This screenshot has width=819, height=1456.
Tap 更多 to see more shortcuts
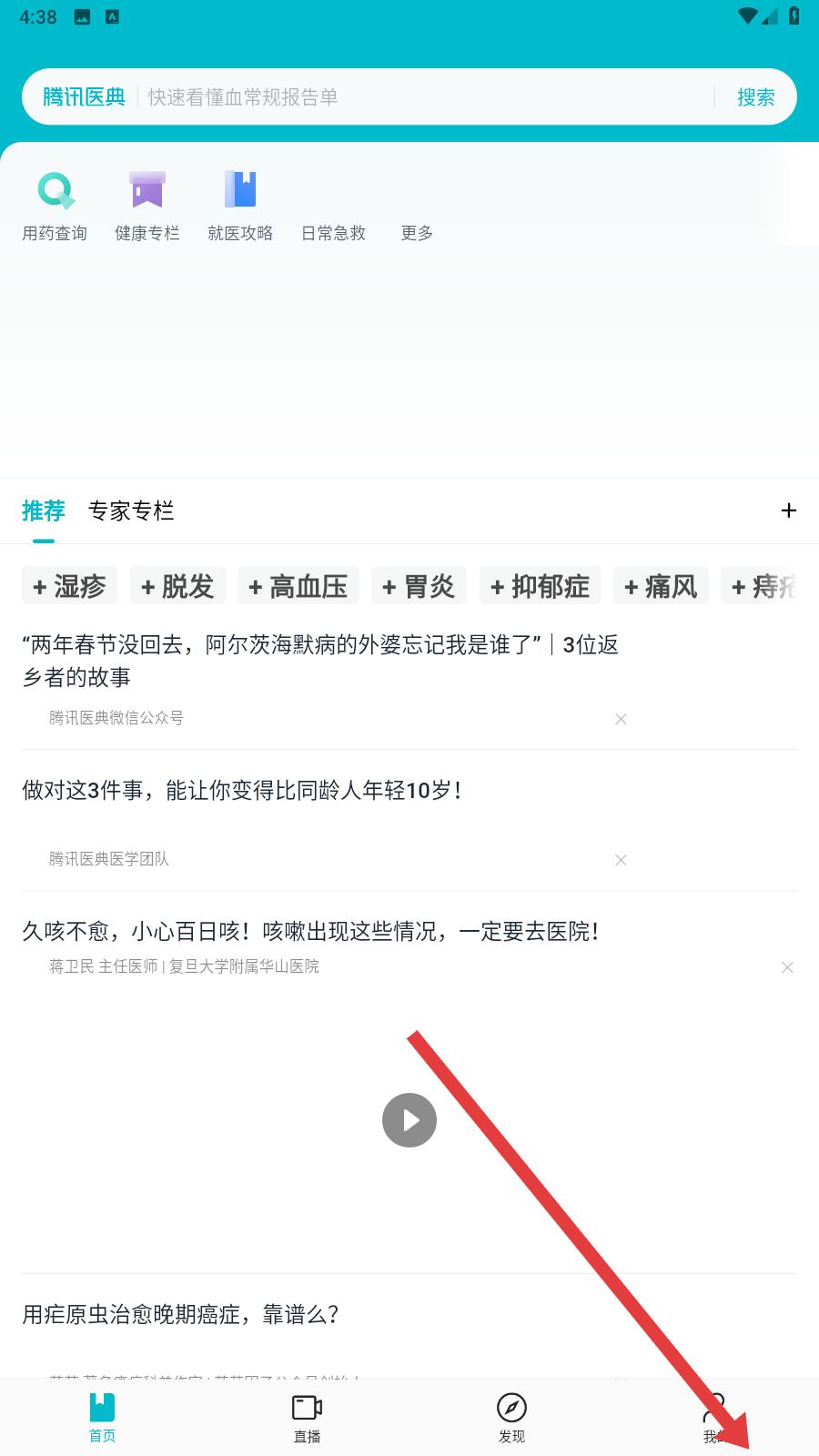417,232
